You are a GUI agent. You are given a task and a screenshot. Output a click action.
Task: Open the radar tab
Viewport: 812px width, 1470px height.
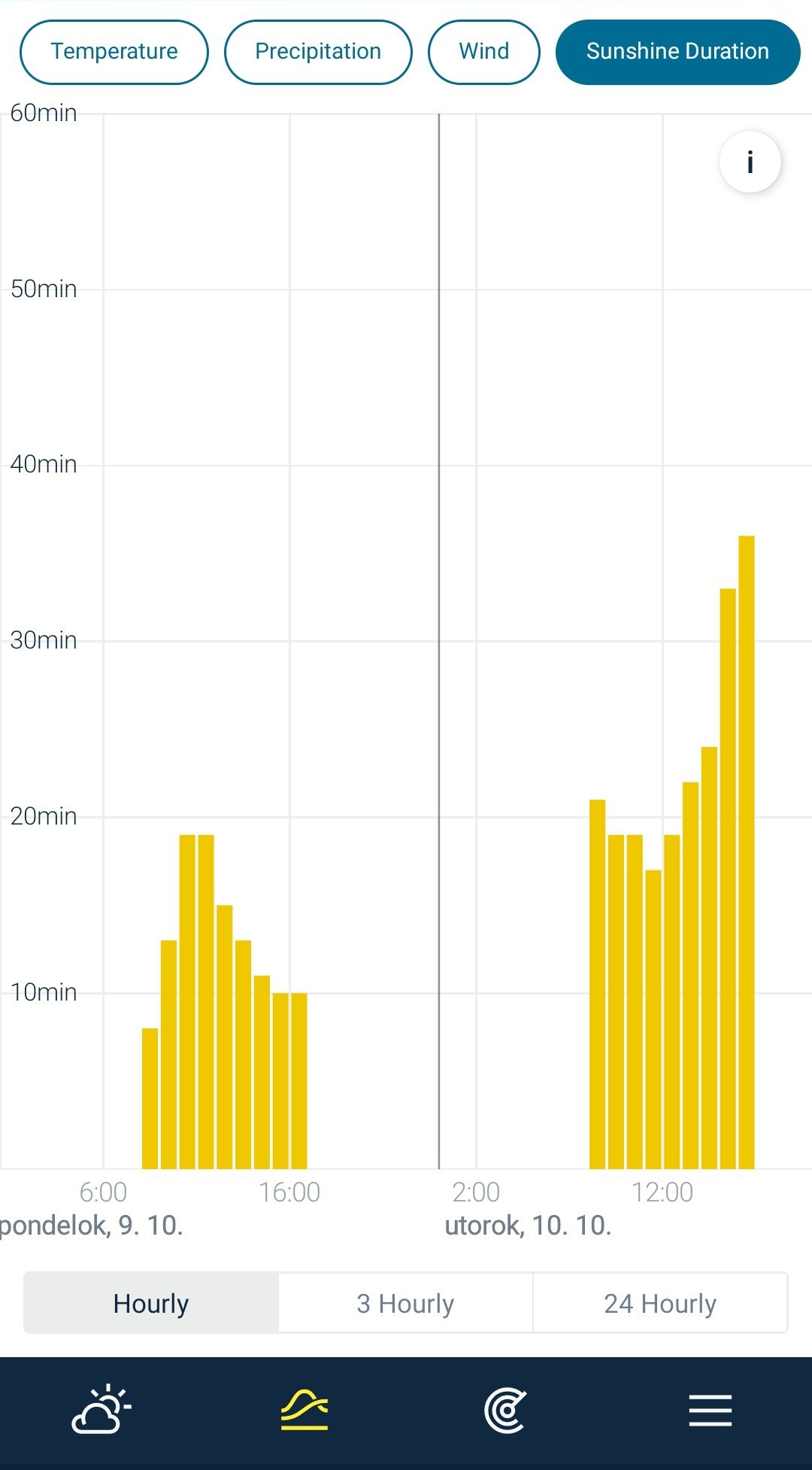click(x=506, y=1410)
